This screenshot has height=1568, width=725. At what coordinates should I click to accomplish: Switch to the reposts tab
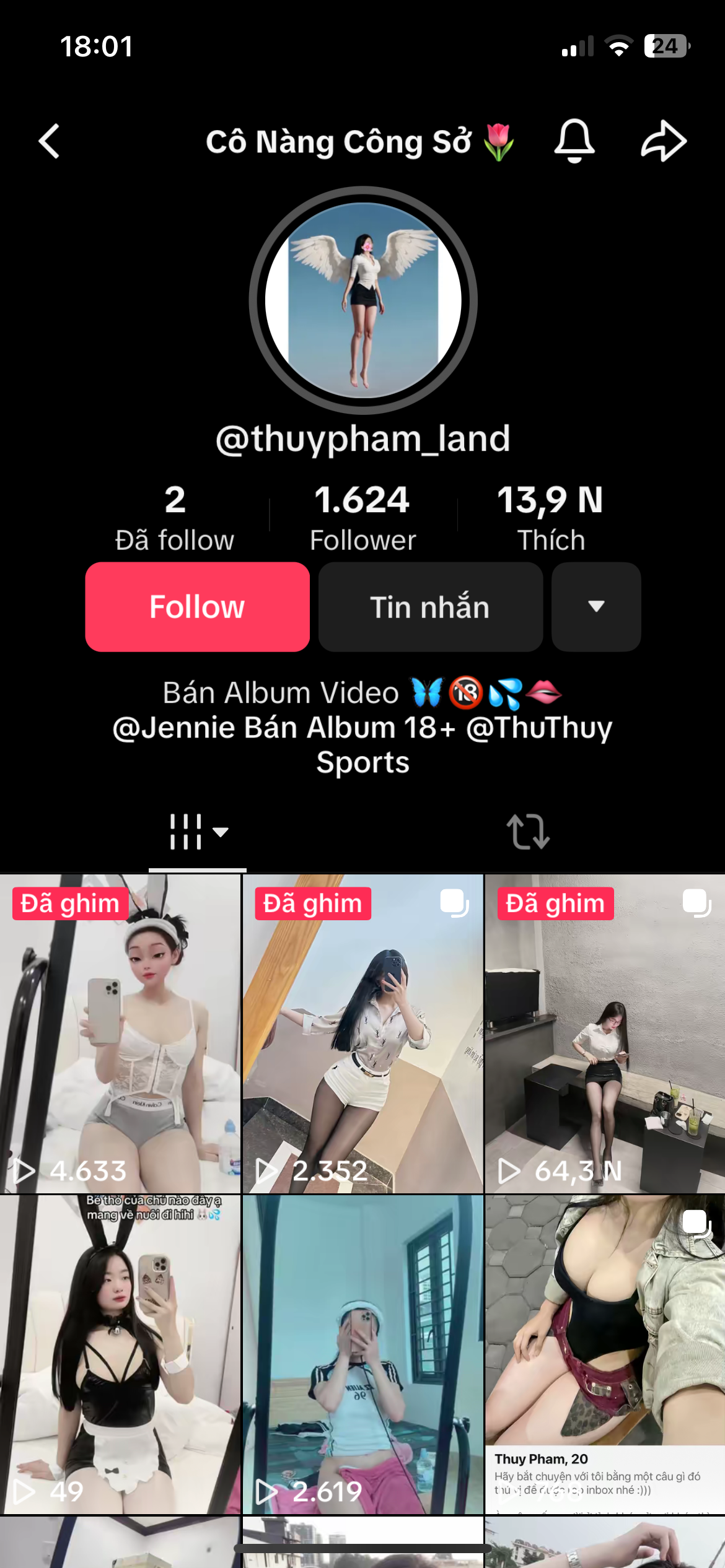click(527, 832)
